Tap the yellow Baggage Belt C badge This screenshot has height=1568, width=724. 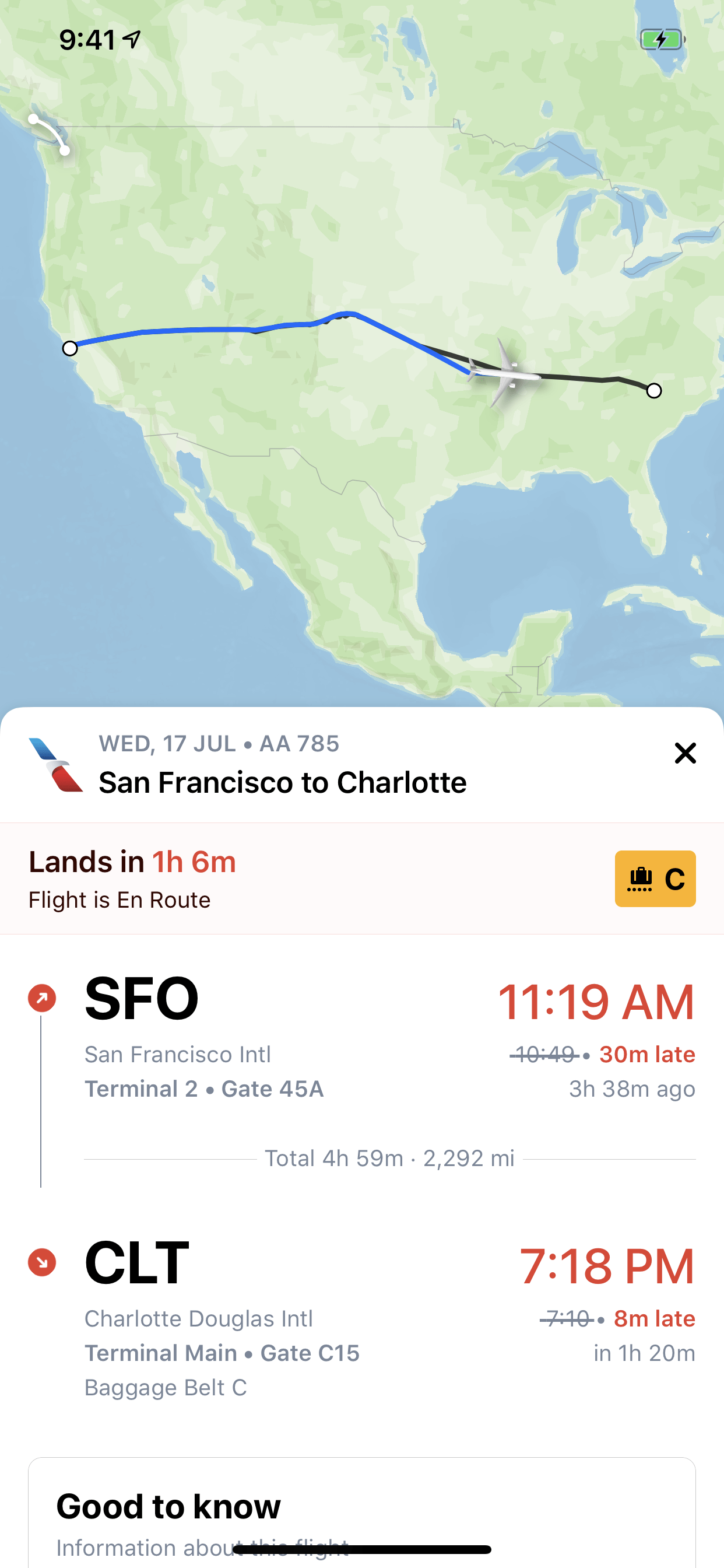(x=655, y=879)
